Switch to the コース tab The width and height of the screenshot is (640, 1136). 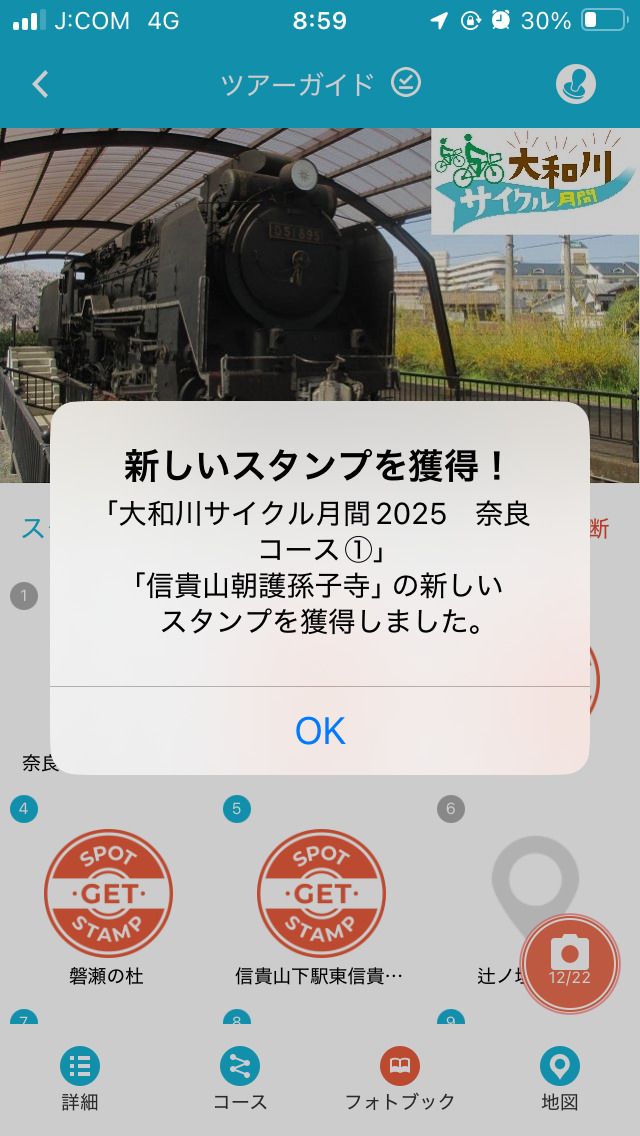240,1080
